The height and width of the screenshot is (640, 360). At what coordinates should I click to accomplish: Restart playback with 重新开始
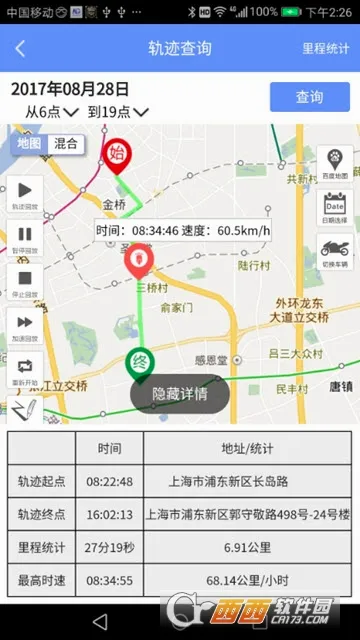[x=25, y=371]
